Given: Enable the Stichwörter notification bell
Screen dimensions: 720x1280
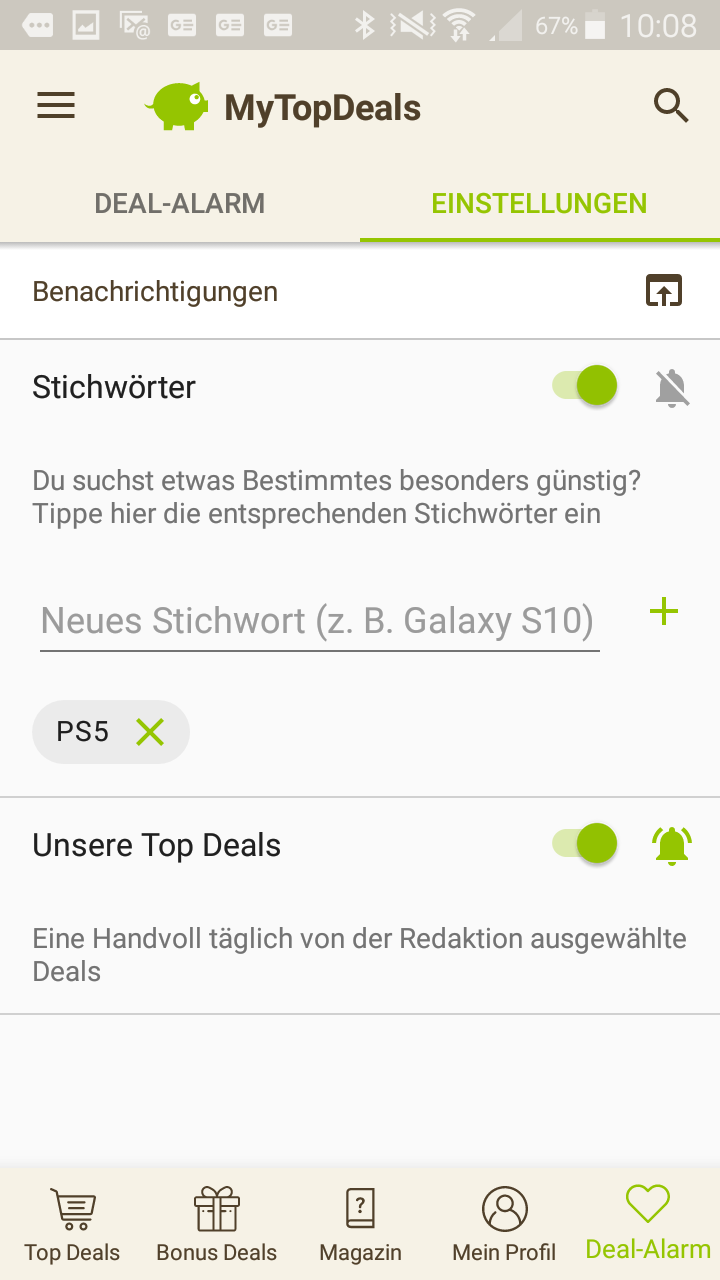Looking at the screenshot, I should coord(672,387).
